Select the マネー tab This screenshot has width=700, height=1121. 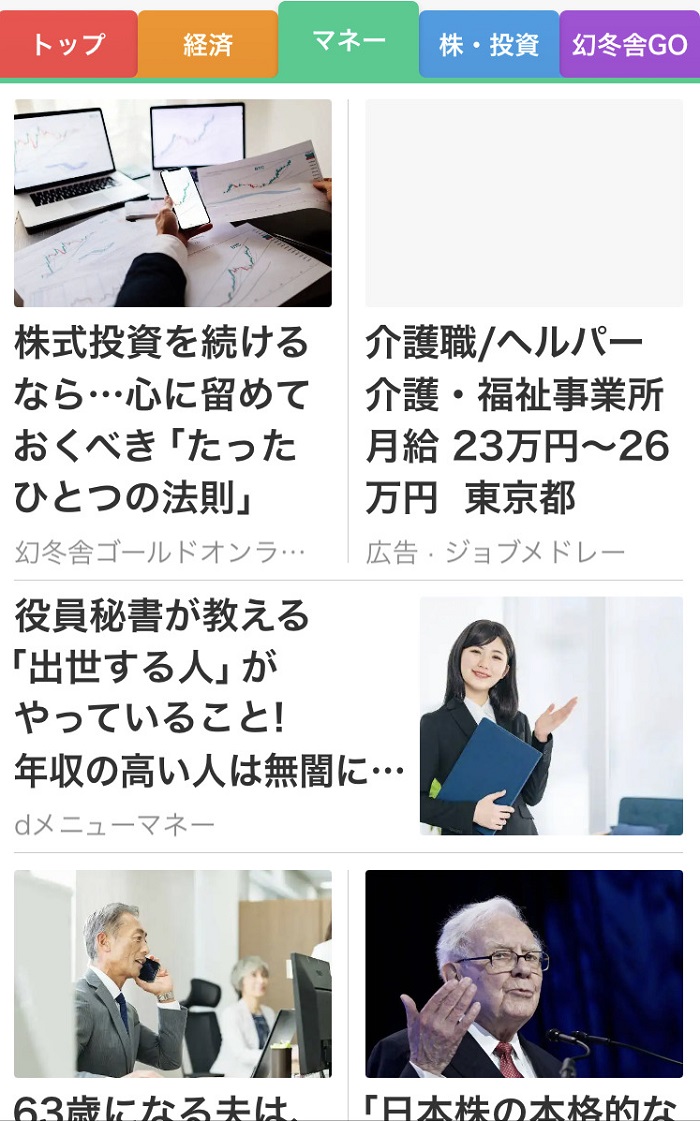point(348,41)
